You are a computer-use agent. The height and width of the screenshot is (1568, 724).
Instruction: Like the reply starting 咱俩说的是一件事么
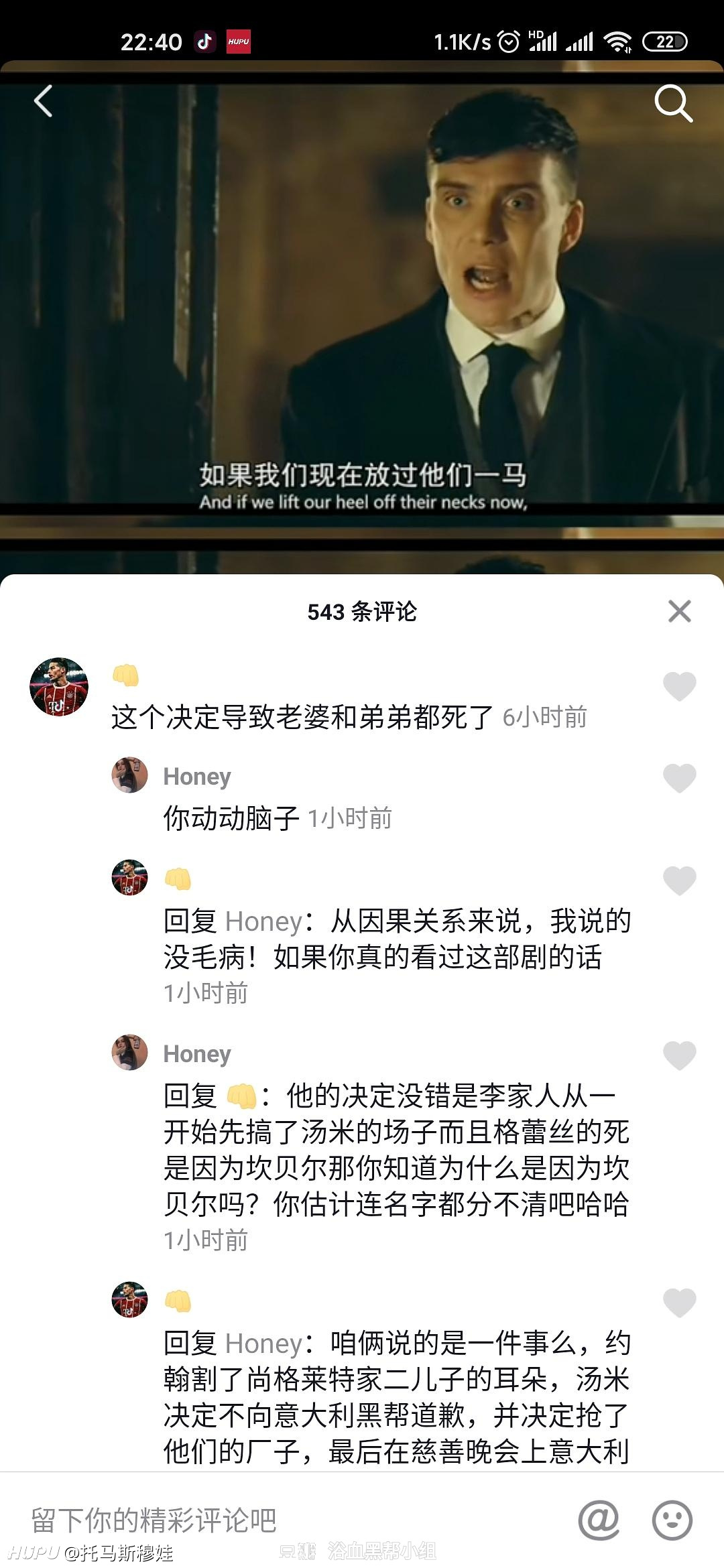point(680,1303)
